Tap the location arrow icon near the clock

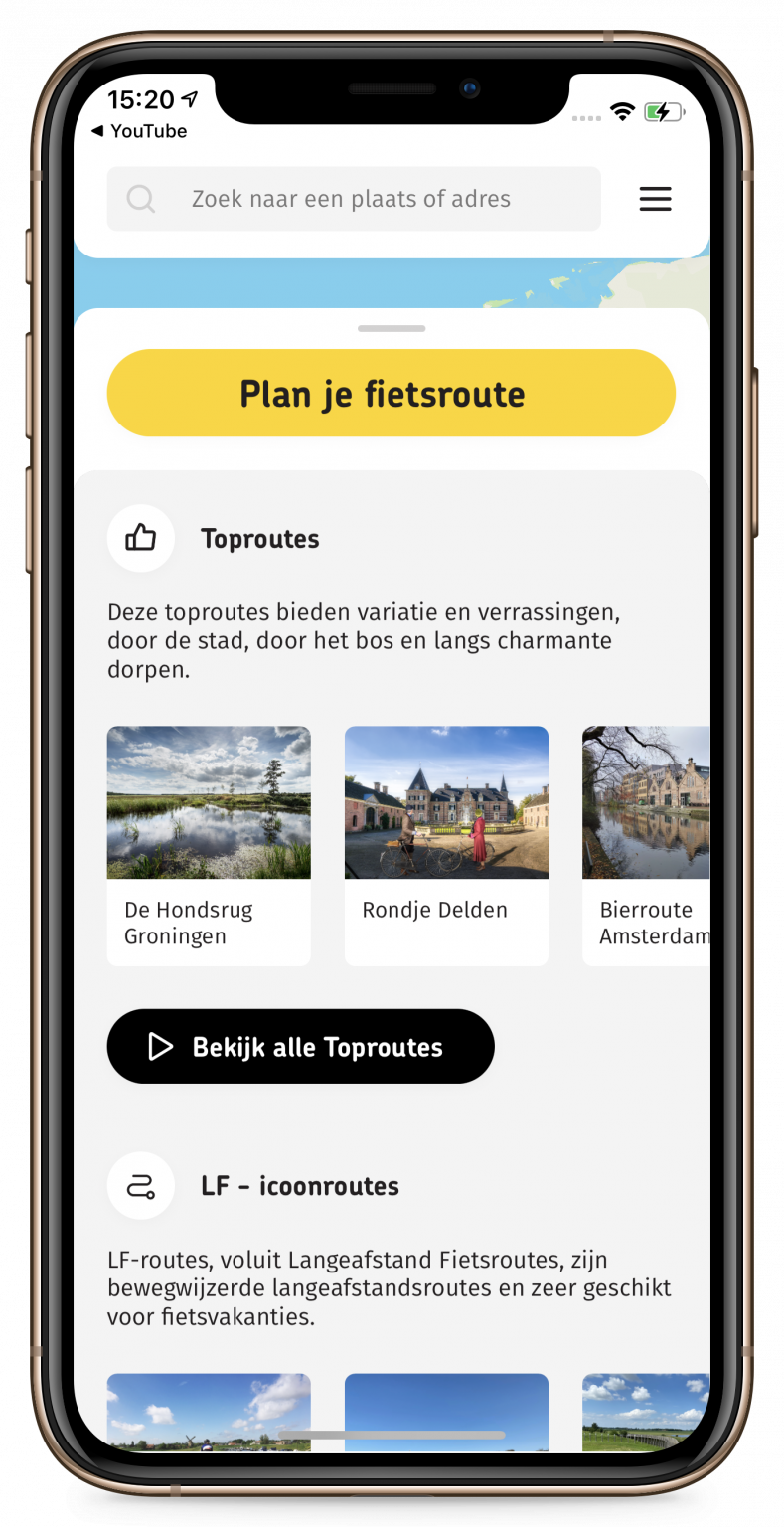191,99
